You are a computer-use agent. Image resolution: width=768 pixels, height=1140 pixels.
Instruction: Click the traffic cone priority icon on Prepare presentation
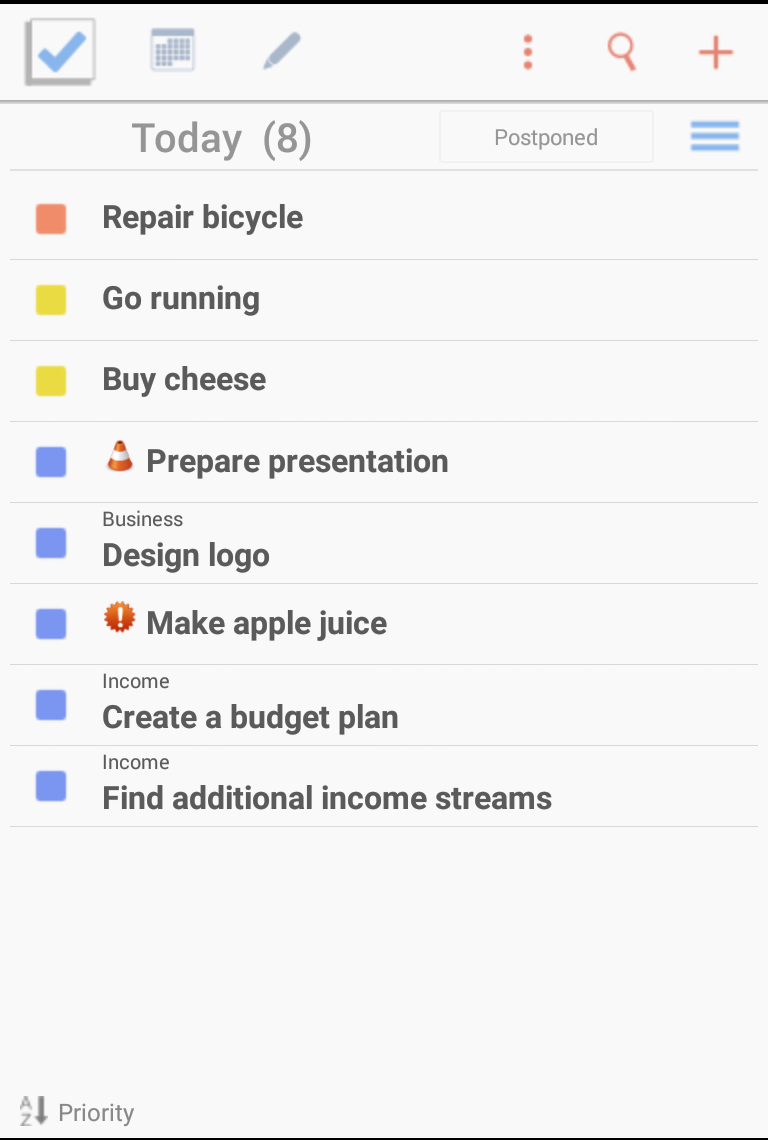122,459
